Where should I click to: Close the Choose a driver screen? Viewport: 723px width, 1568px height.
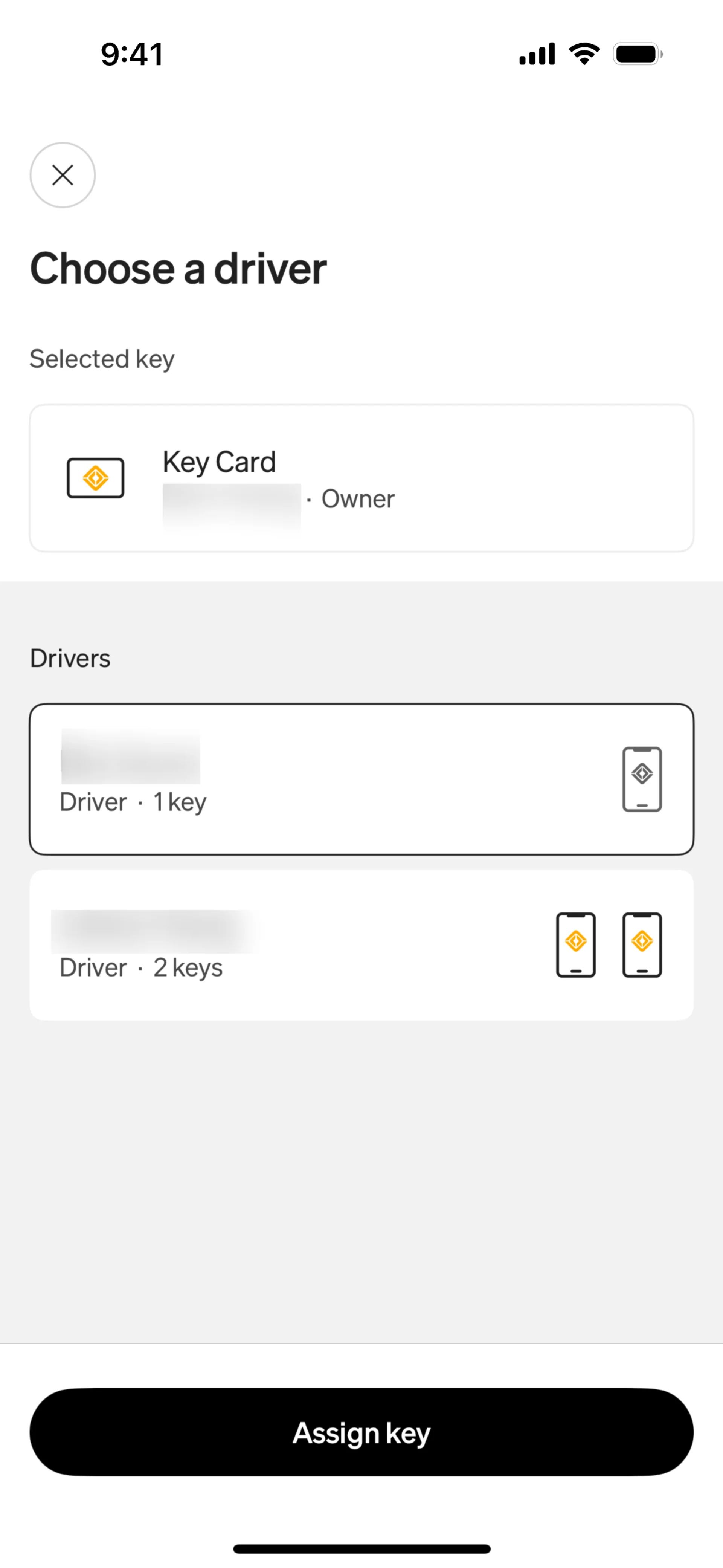pyautogui.click(x=63, y=175)
